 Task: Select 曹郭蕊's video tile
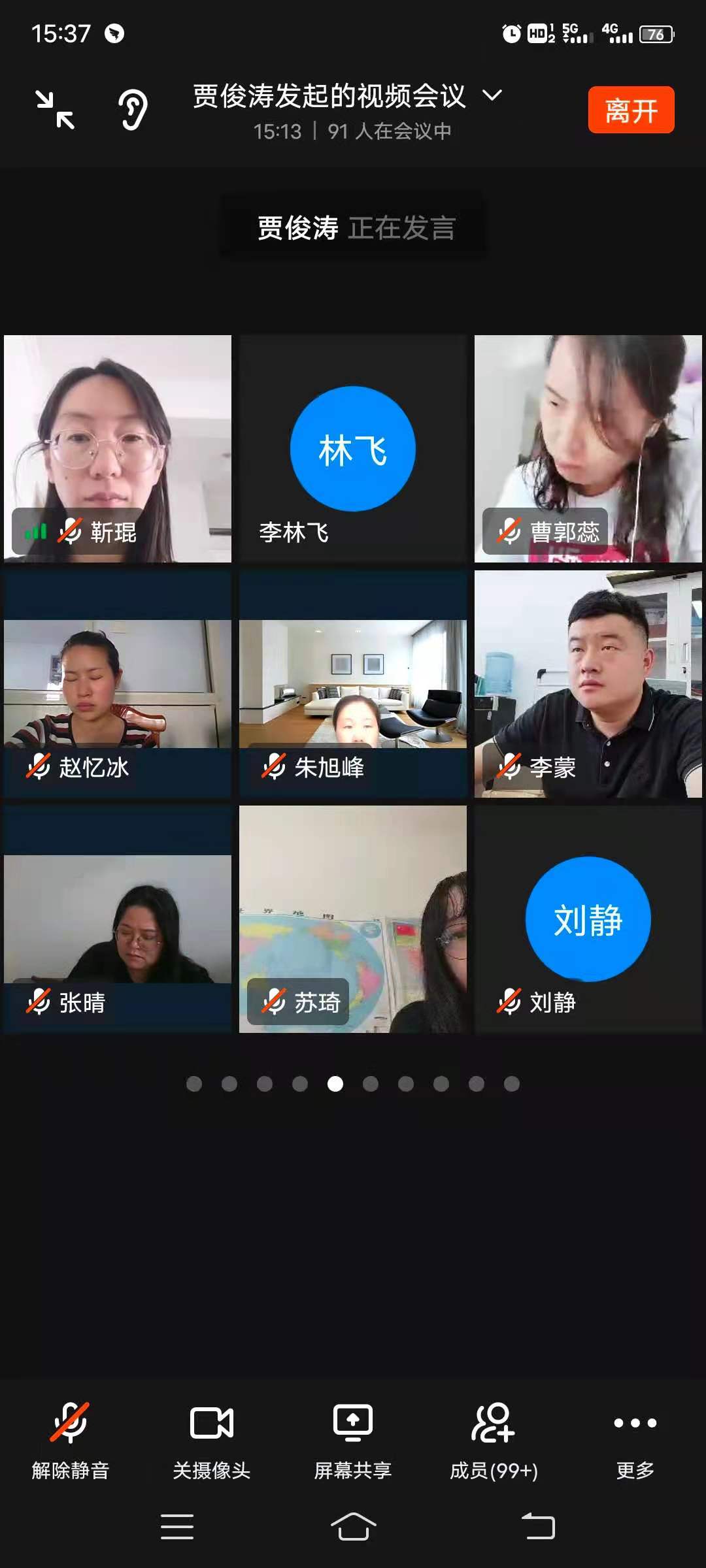588,448
